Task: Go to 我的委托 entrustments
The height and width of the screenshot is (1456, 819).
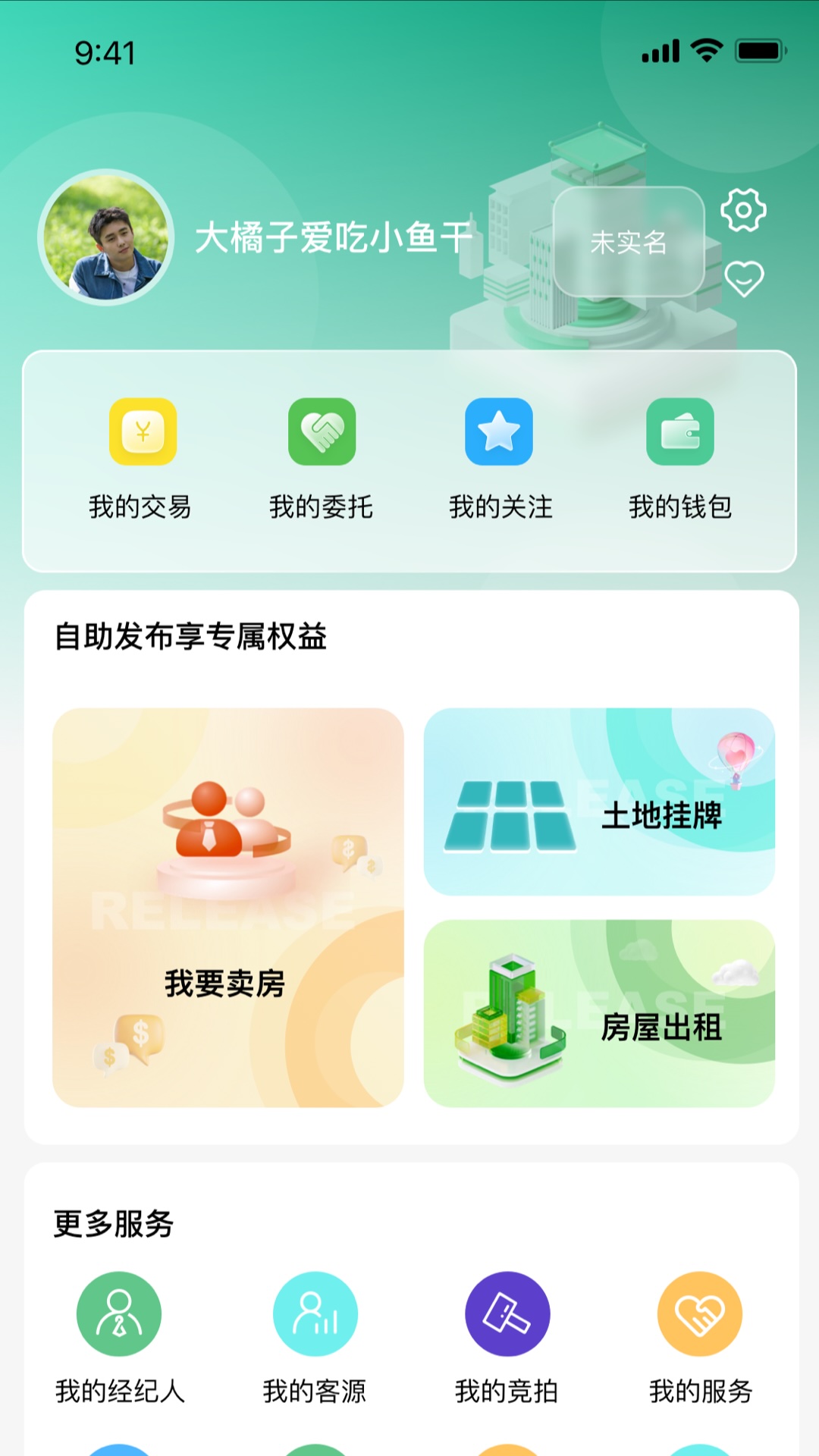Action: 322,455
